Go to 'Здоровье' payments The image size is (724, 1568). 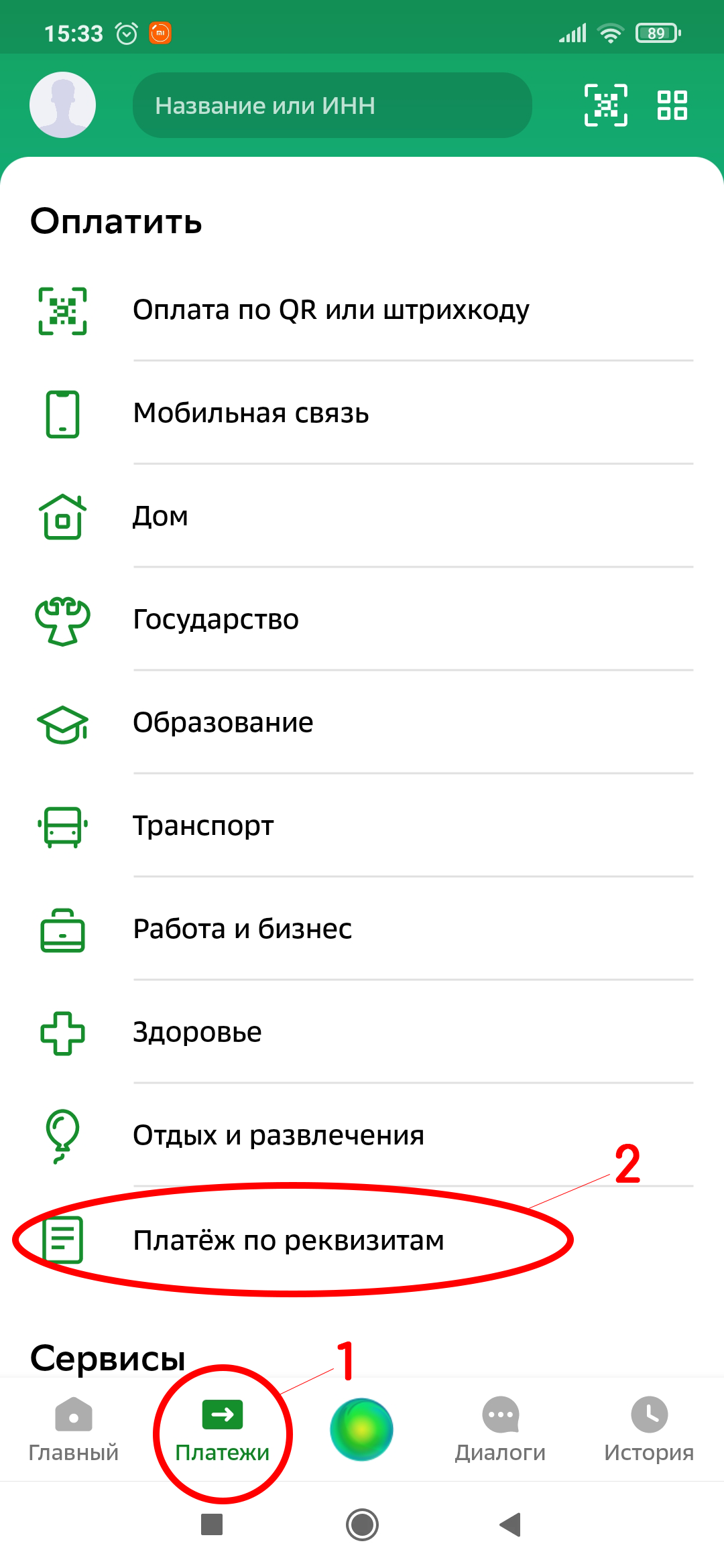coord(197,1033)
